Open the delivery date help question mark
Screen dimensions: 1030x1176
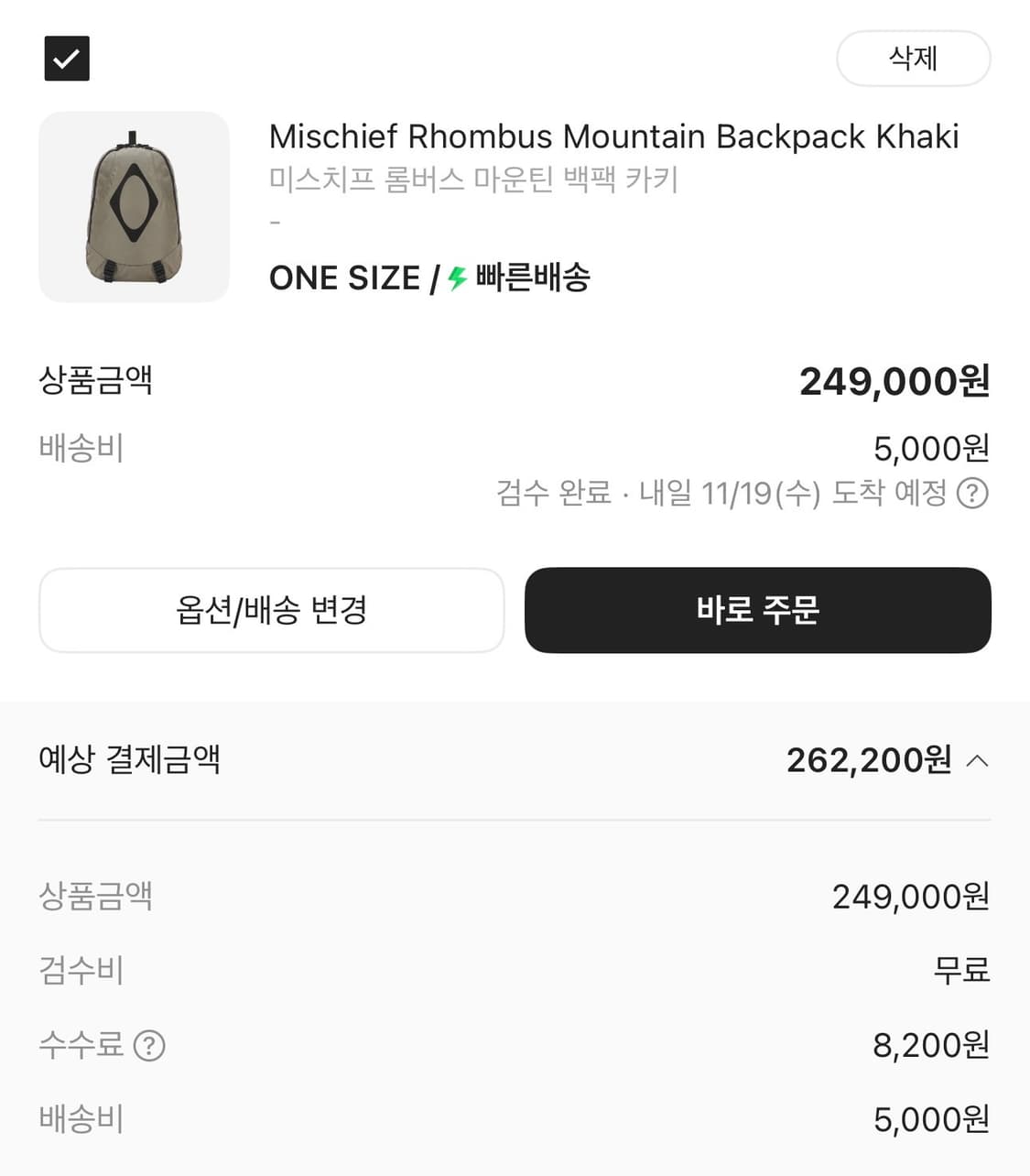tap(973, 494)
